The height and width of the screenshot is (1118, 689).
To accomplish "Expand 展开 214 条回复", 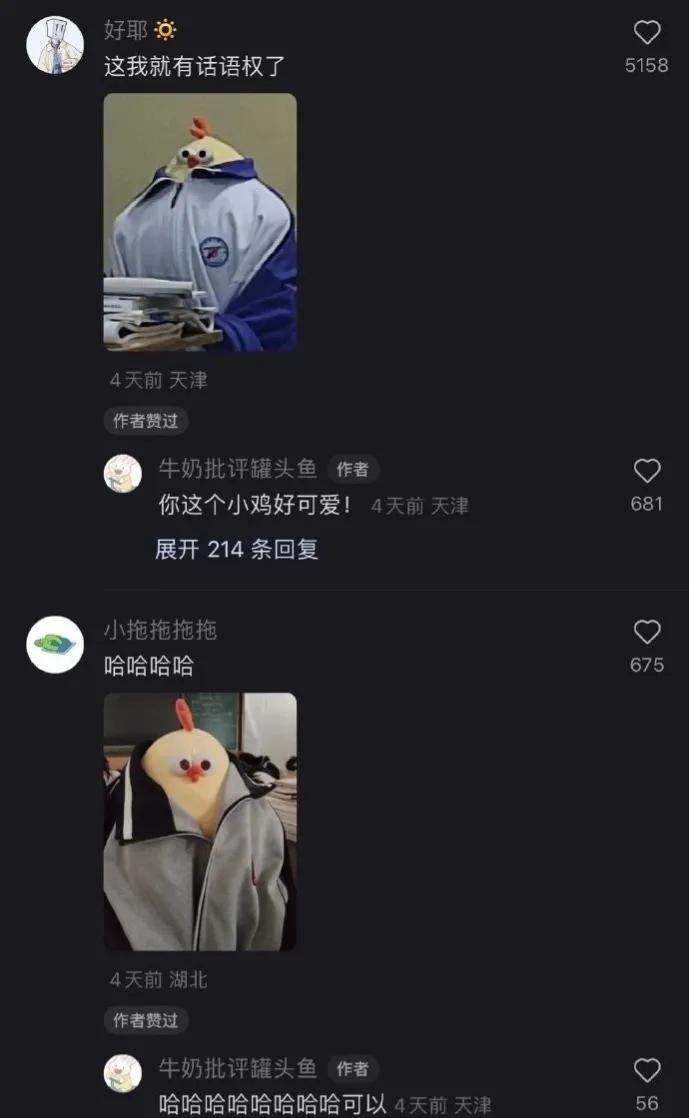I will [x=237, y=549].
